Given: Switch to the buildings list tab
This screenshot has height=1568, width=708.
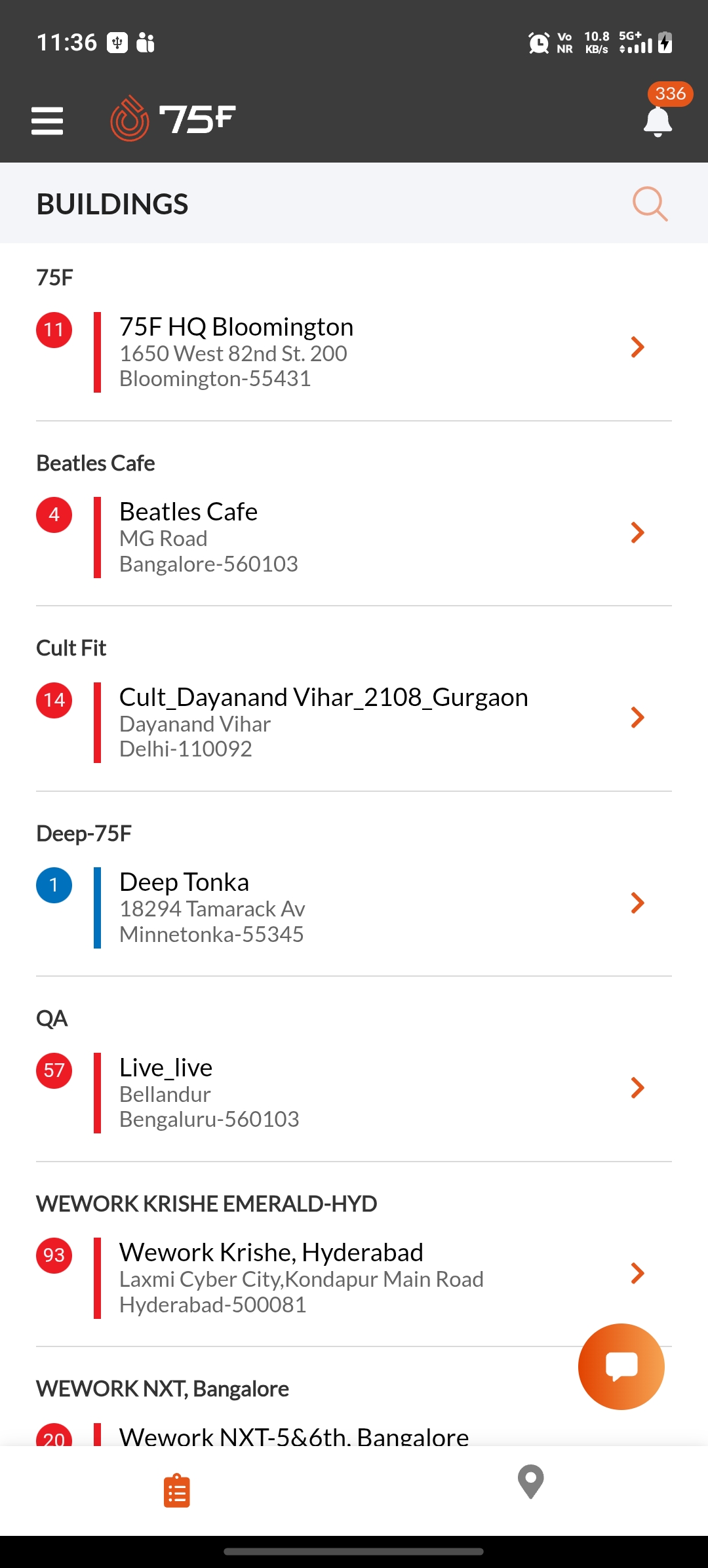Looking at the screenshot, I should pos(177,1491).
